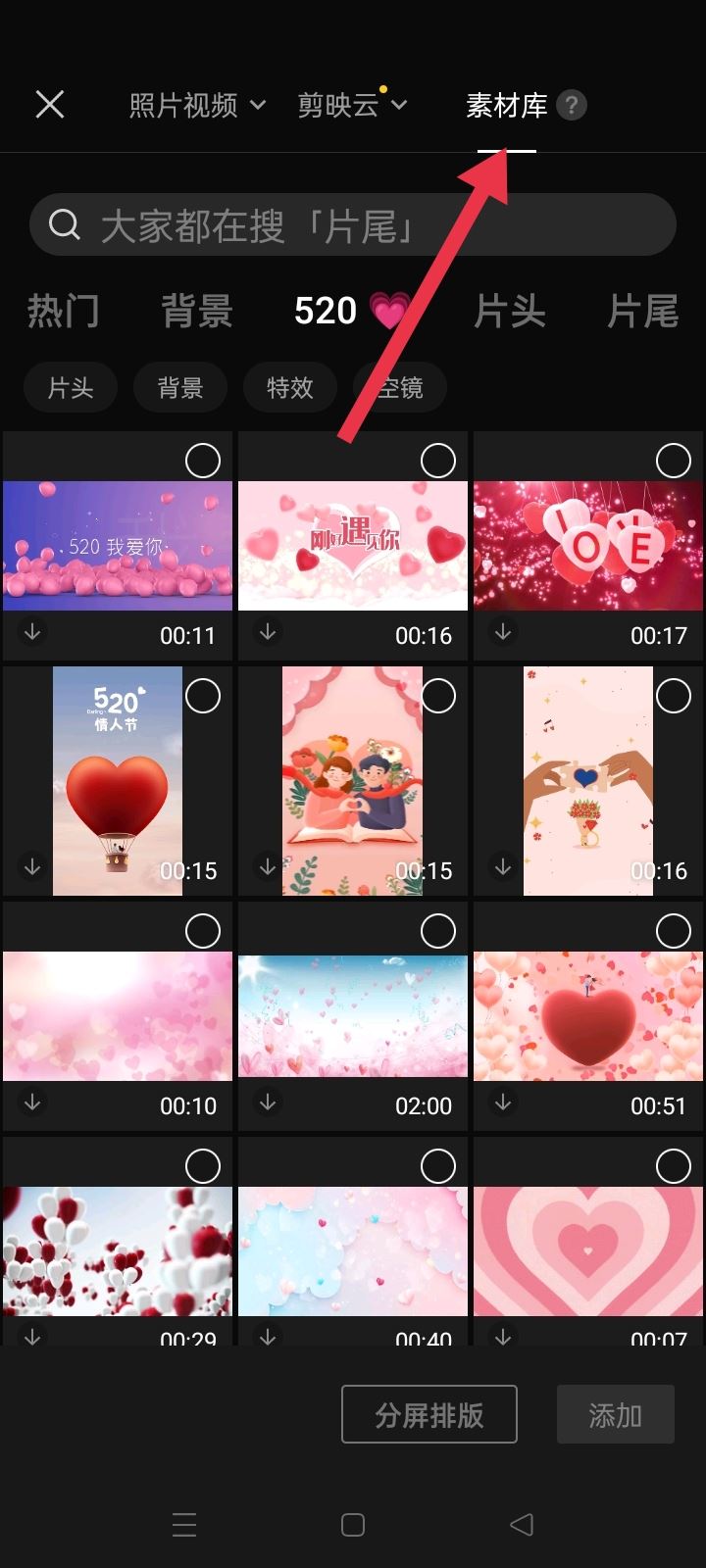Switch to the 背景 category tab
This screenshot has width=706, height=1568.
tap(197, 311)
